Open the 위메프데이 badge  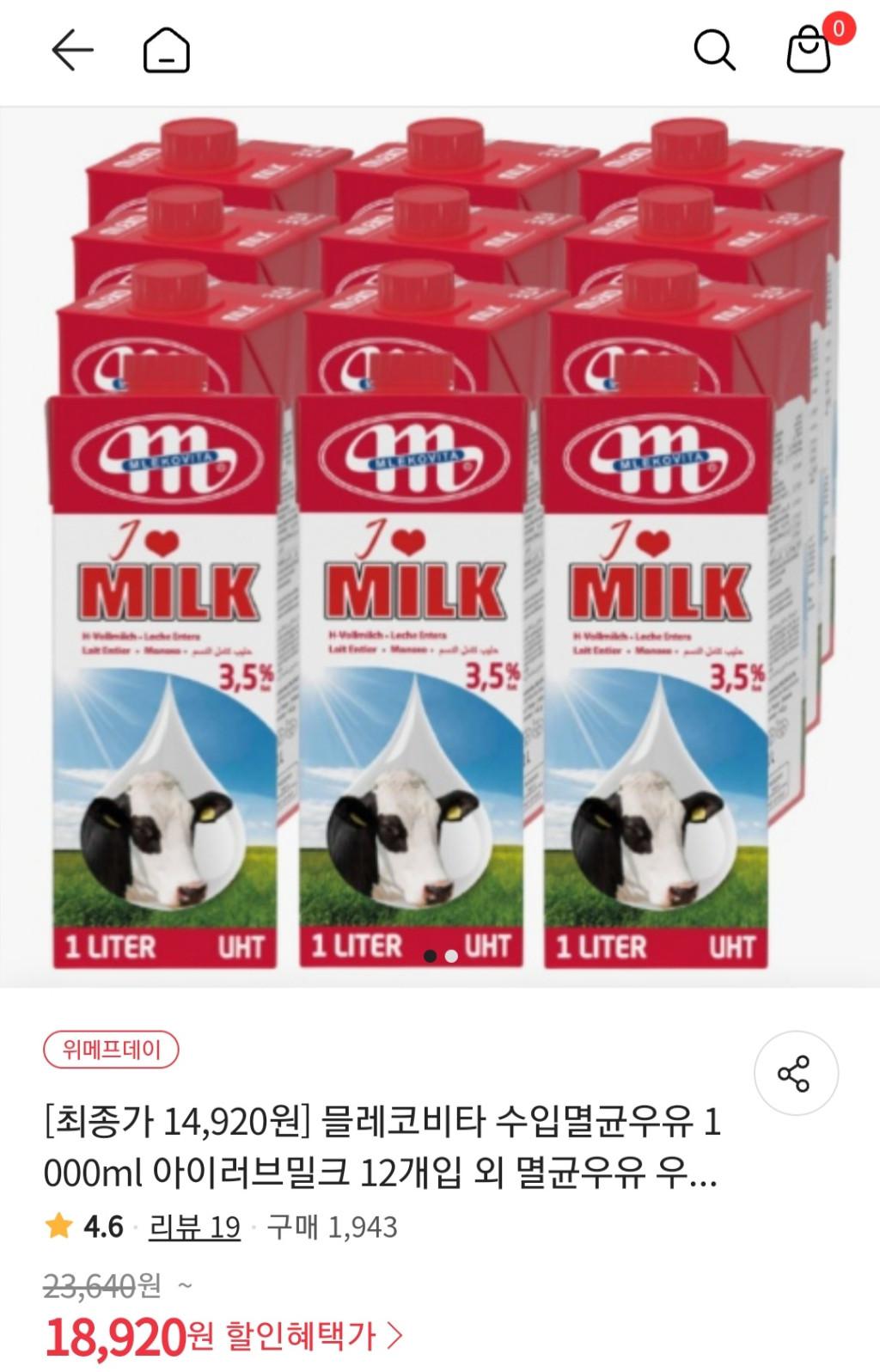pyautogui.click(x=112, y=1050)
